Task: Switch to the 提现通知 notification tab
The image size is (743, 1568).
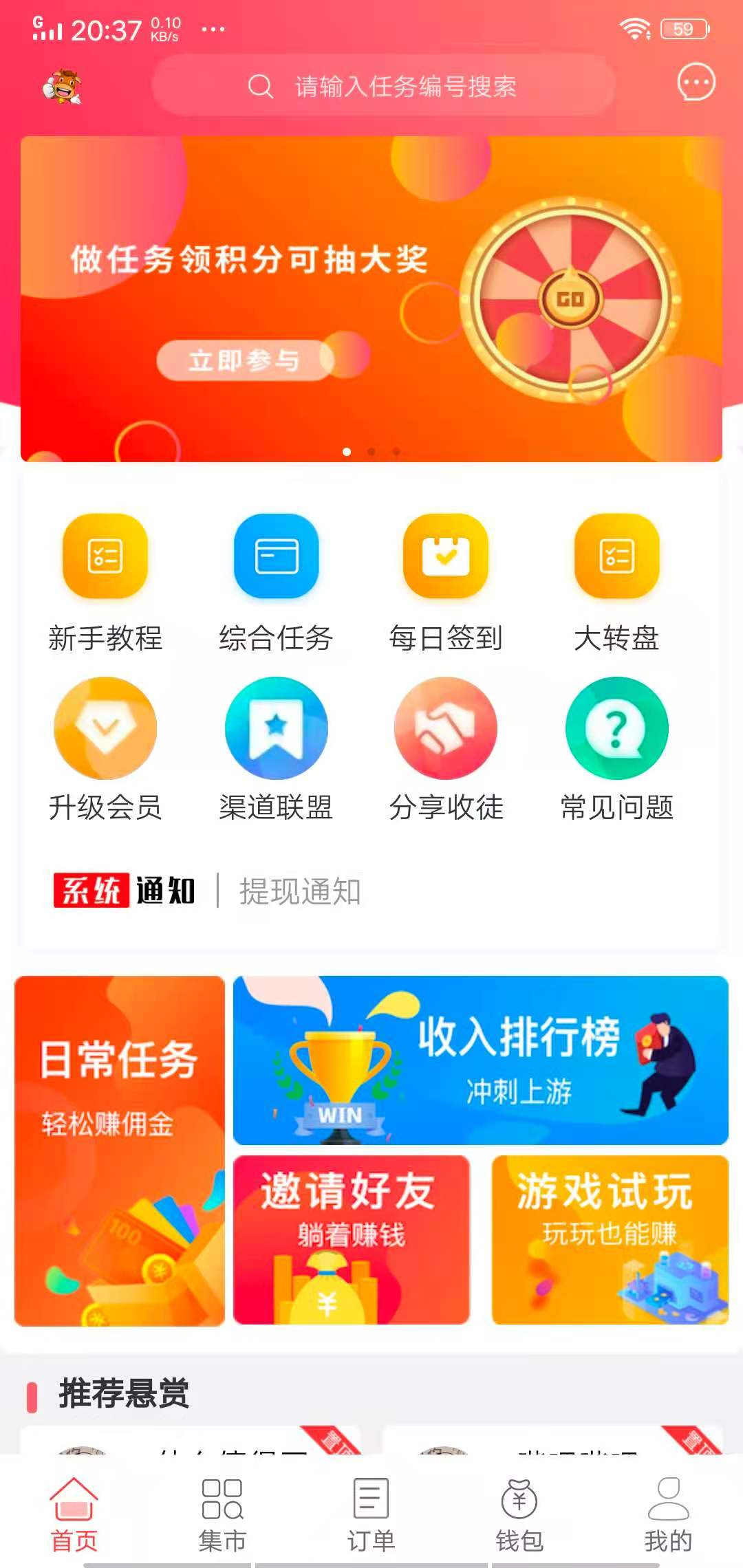Action: point(300,889)
